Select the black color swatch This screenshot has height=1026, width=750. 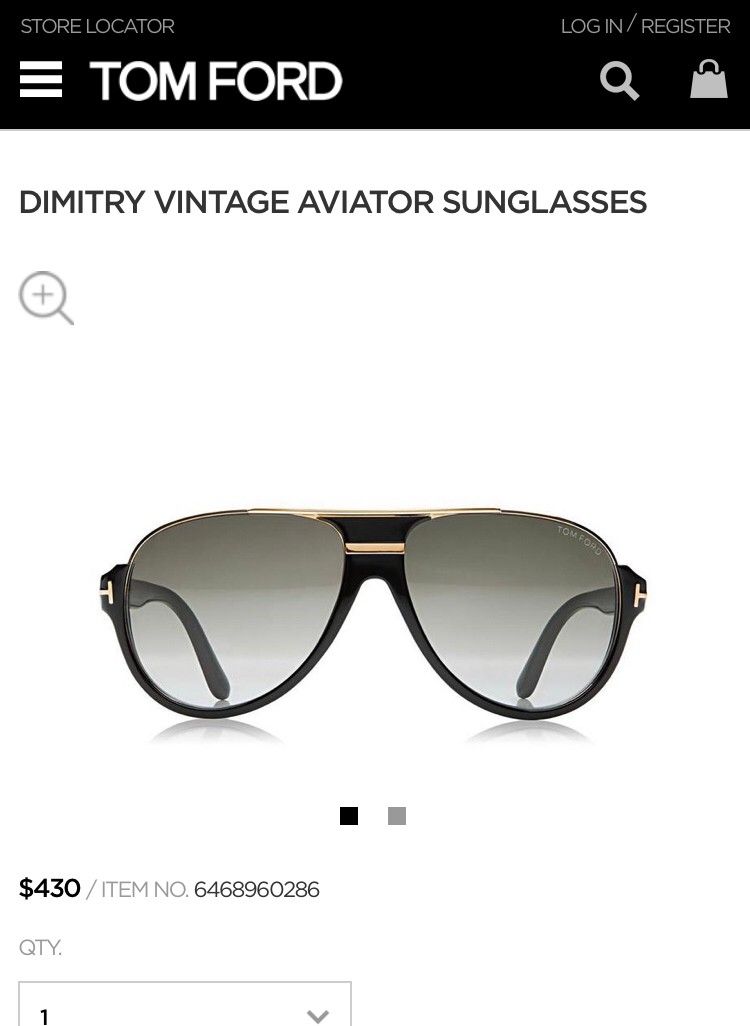click(349, 816)
